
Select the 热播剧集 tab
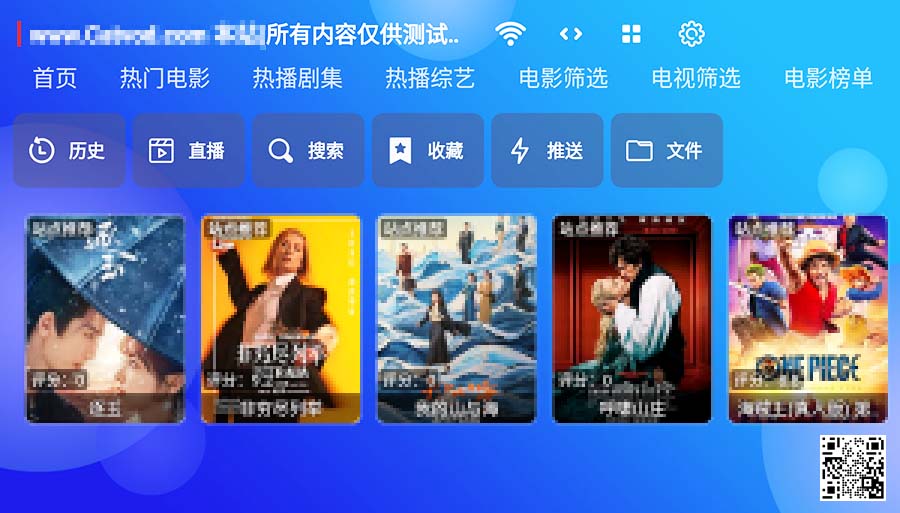[297, 78]
